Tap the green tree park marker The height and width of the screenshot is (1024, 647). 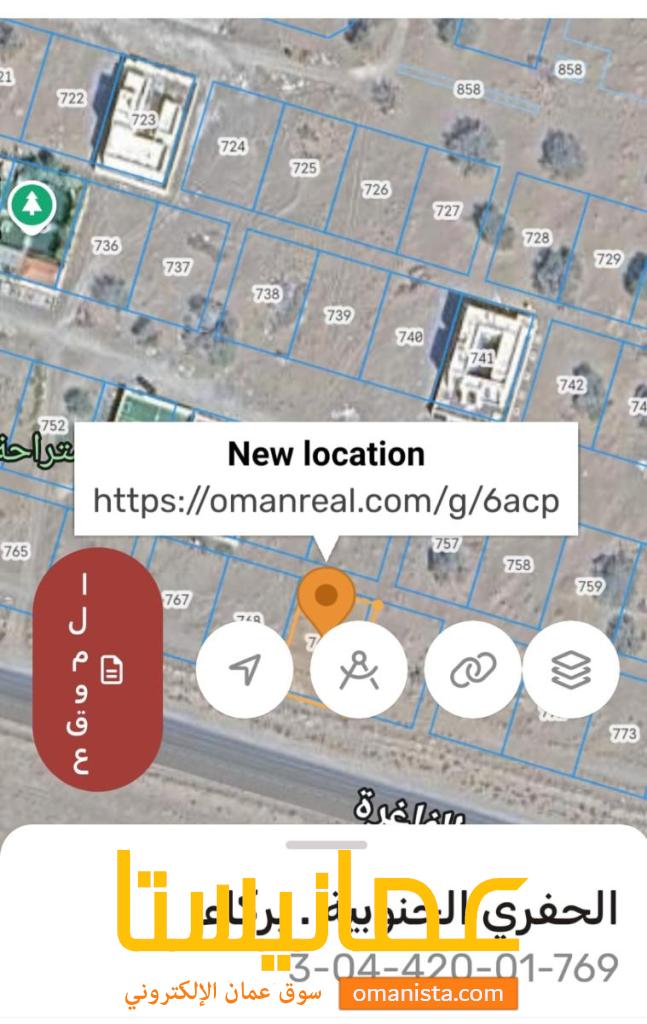tap(32, 205)
